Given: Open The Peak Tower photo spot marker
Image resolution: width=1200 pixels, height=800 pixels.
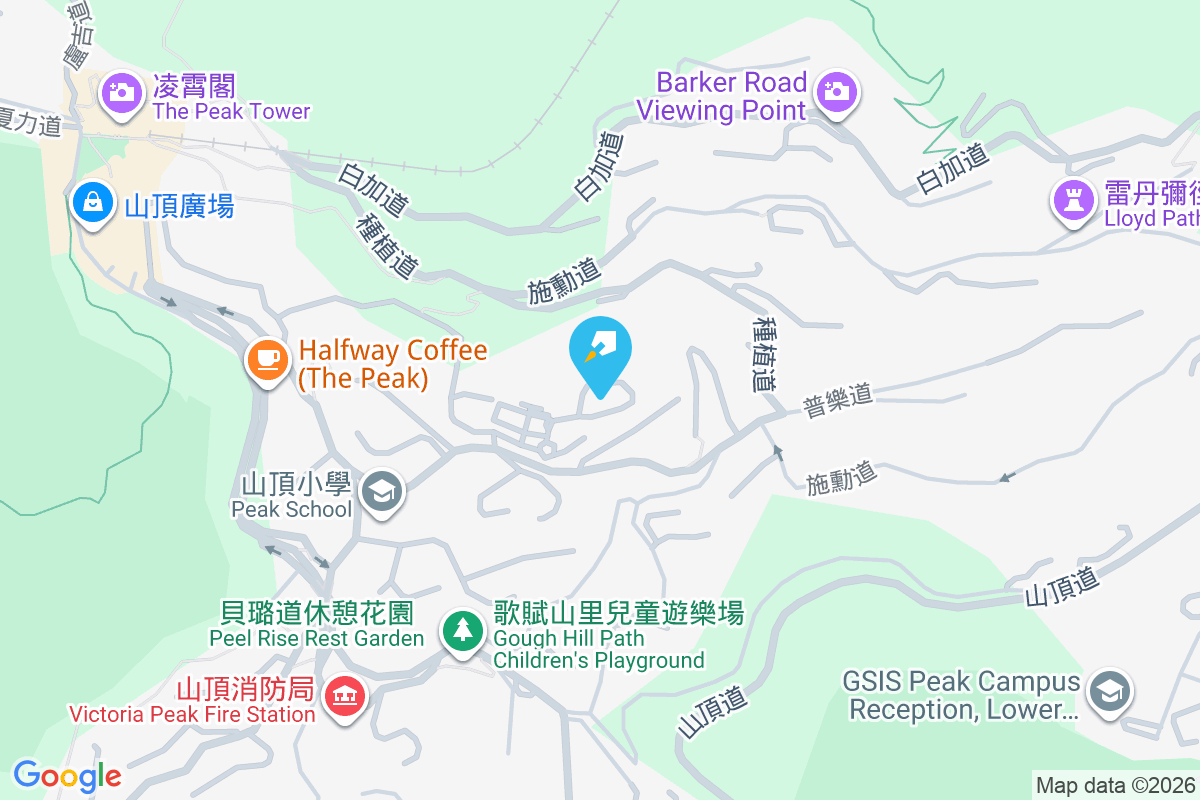Looking at the screenshot, I should (x=122, y=93).
